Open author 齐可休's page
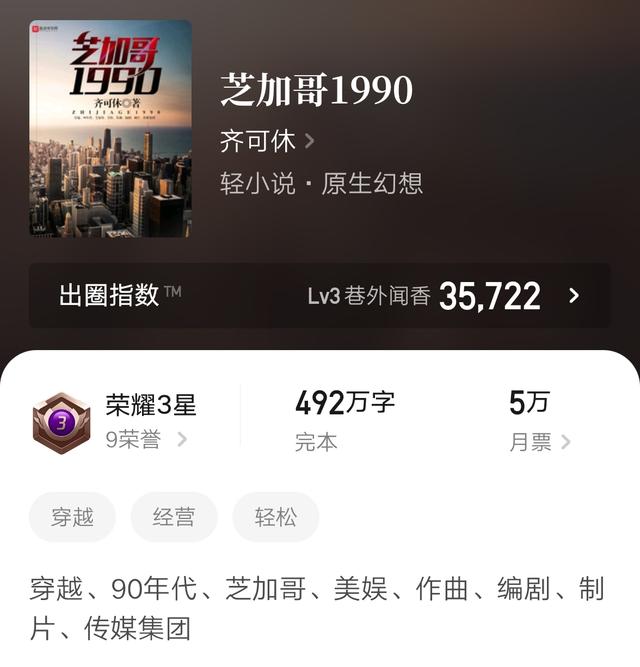Screen dimensions: 640x667 (x=267, y=141)
